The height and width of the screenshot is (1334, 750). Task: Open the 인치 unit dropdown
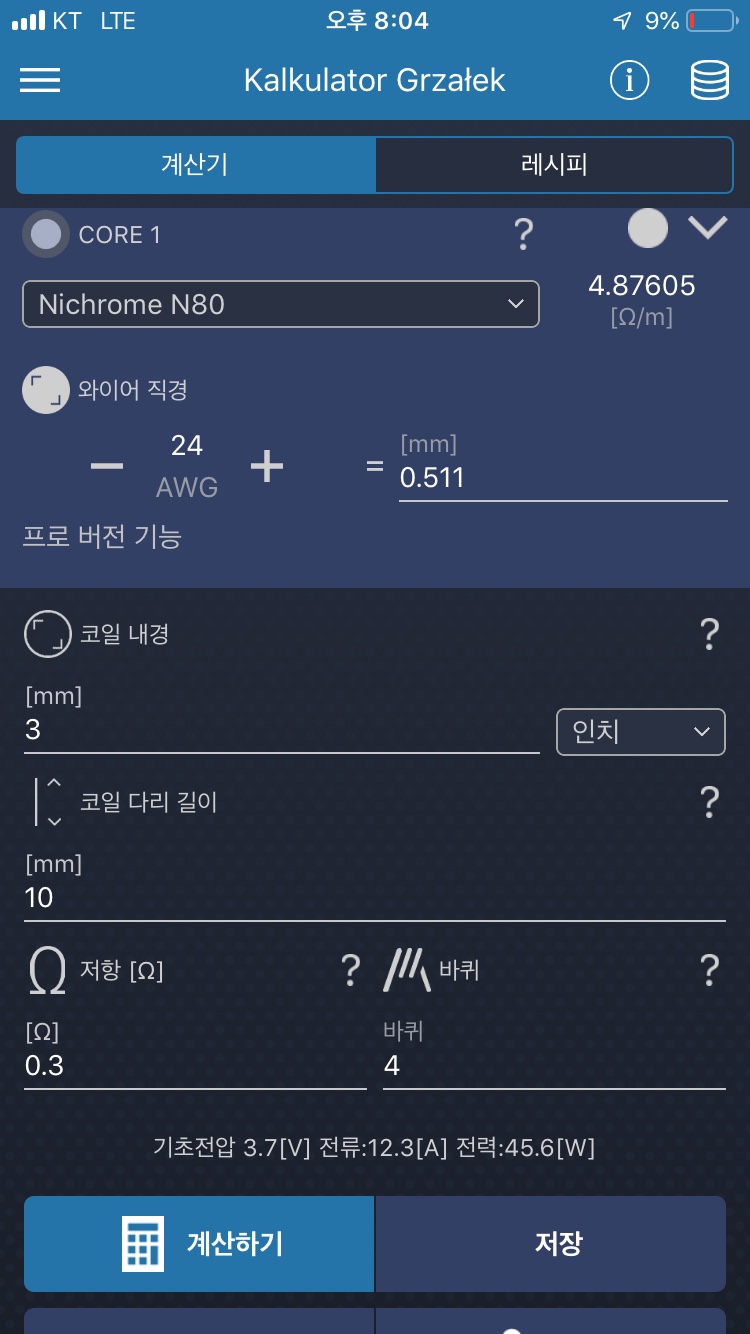click(640, 732)
